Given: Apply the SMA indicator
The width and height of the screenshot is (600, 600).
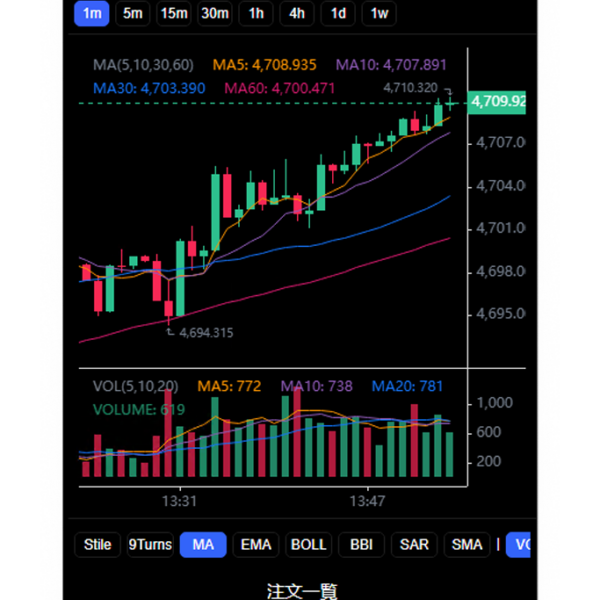Looking at the screenshot, I should [467, 544].
